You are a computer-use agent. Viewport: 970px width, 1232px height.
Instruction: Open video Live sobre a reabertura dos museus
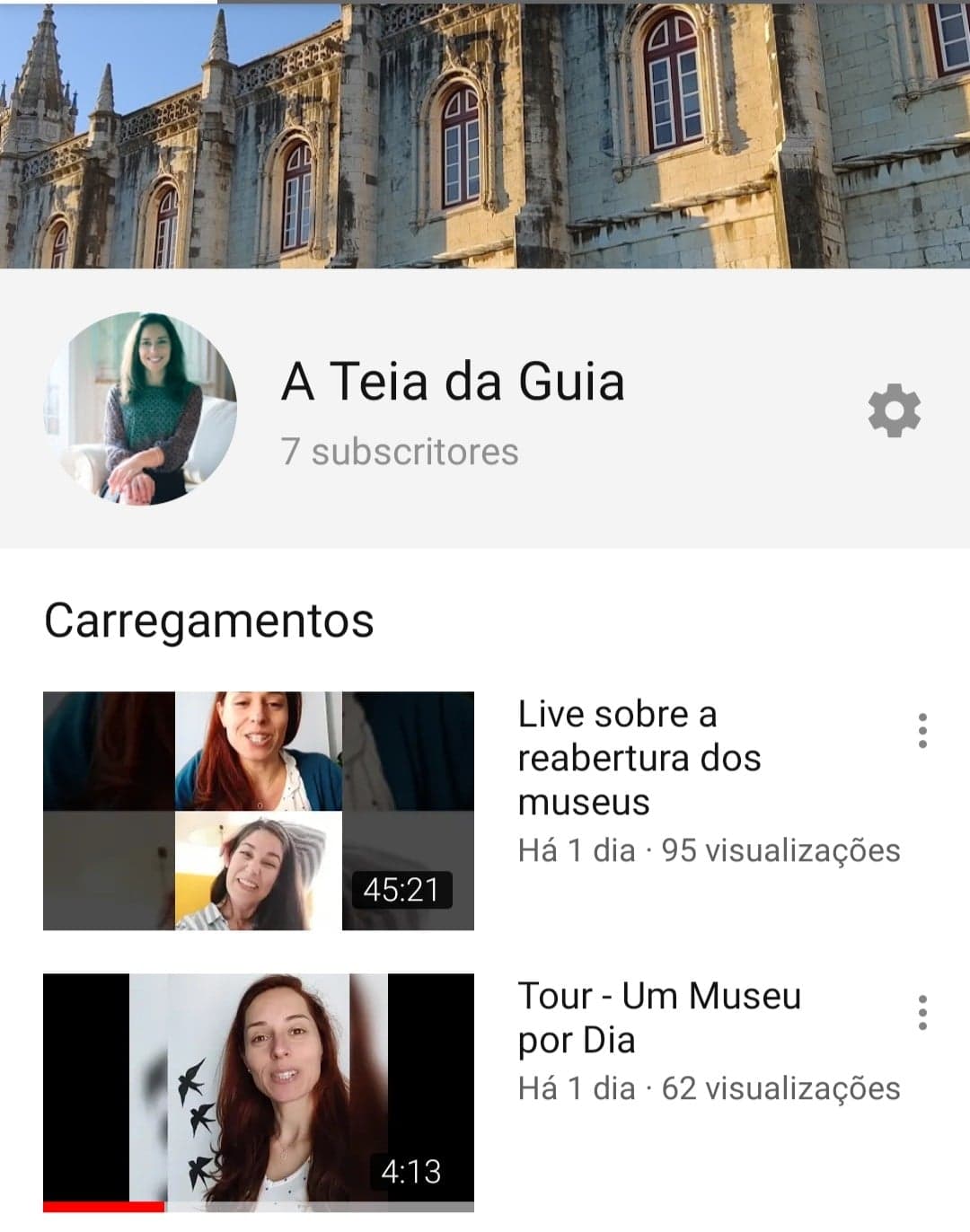click(259, 810)
